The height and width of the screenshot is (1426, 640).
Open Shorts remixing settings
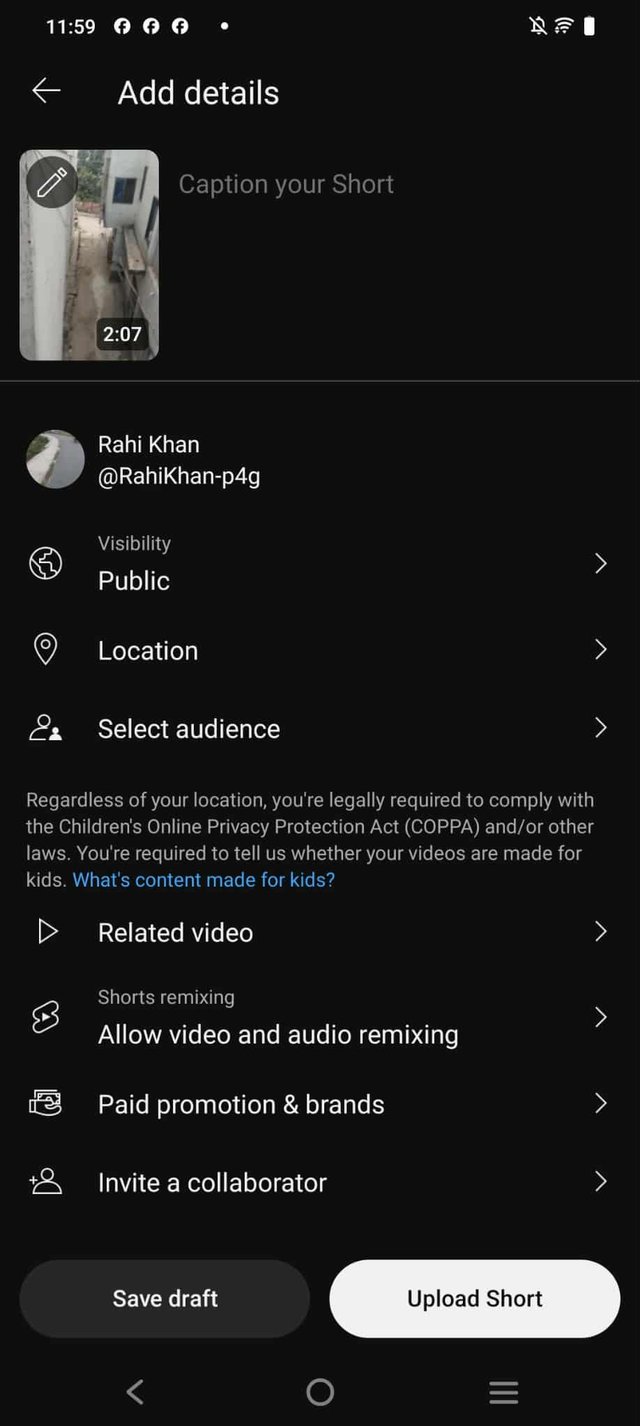tap(320, 1018)
